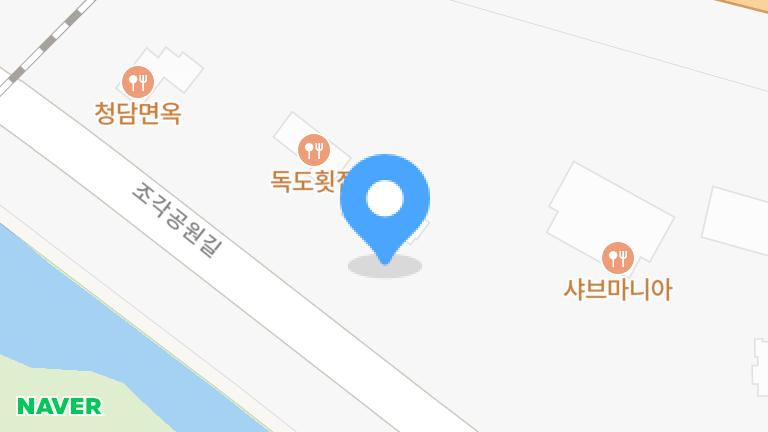Select the 샤브마니아 restaurant marker

tap(618, 258)
